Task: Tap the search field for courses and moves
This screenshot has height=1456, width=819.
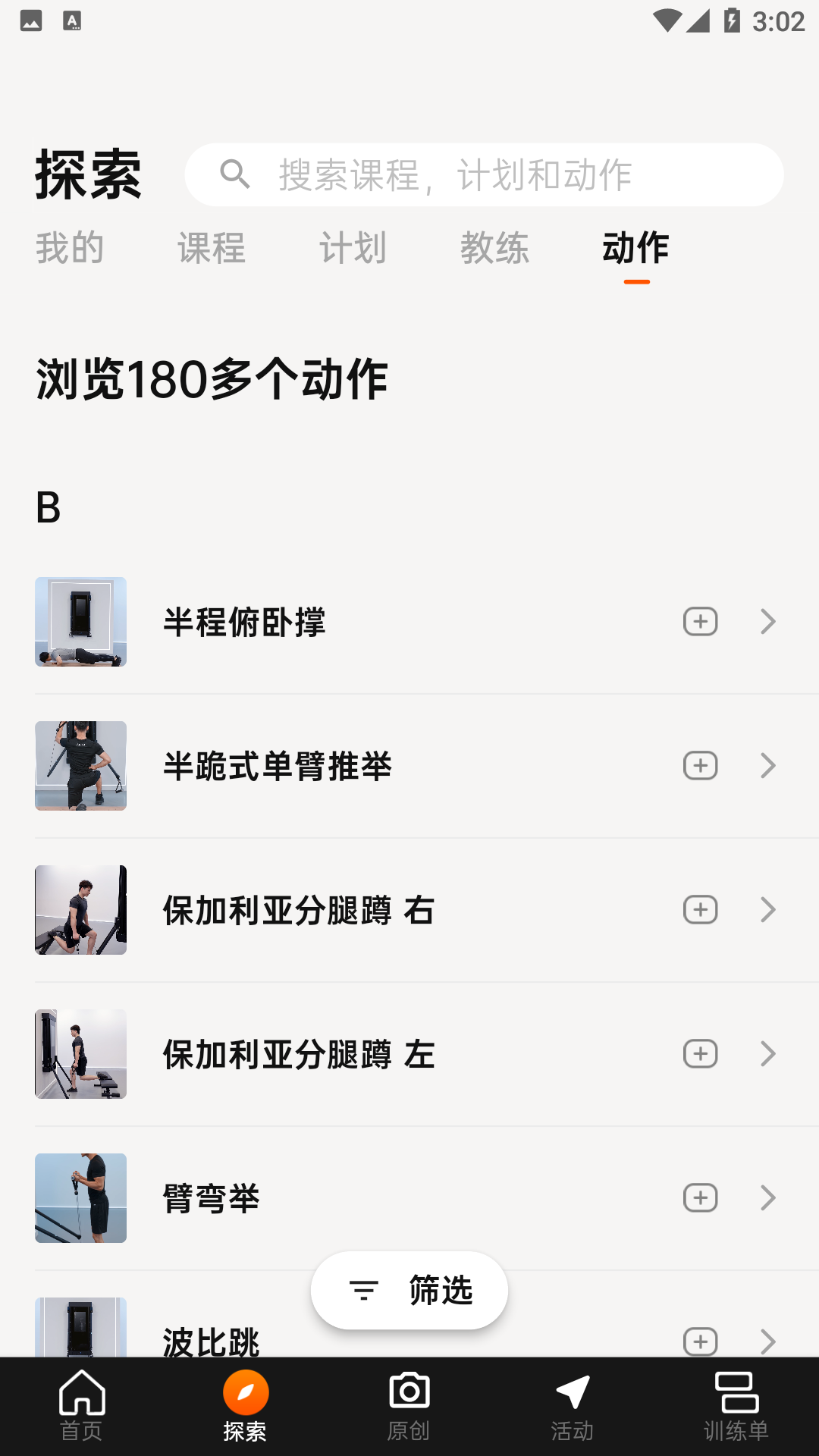Action: [484, 175]
